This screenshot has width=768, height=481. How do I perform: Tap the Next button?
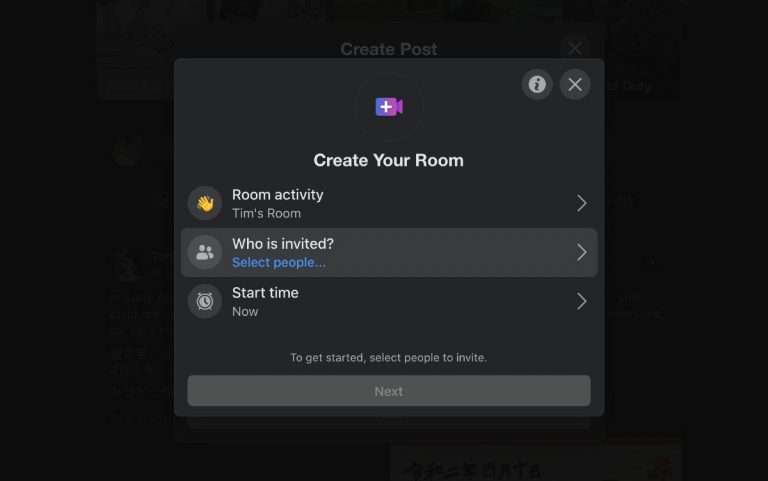point(388,391)
